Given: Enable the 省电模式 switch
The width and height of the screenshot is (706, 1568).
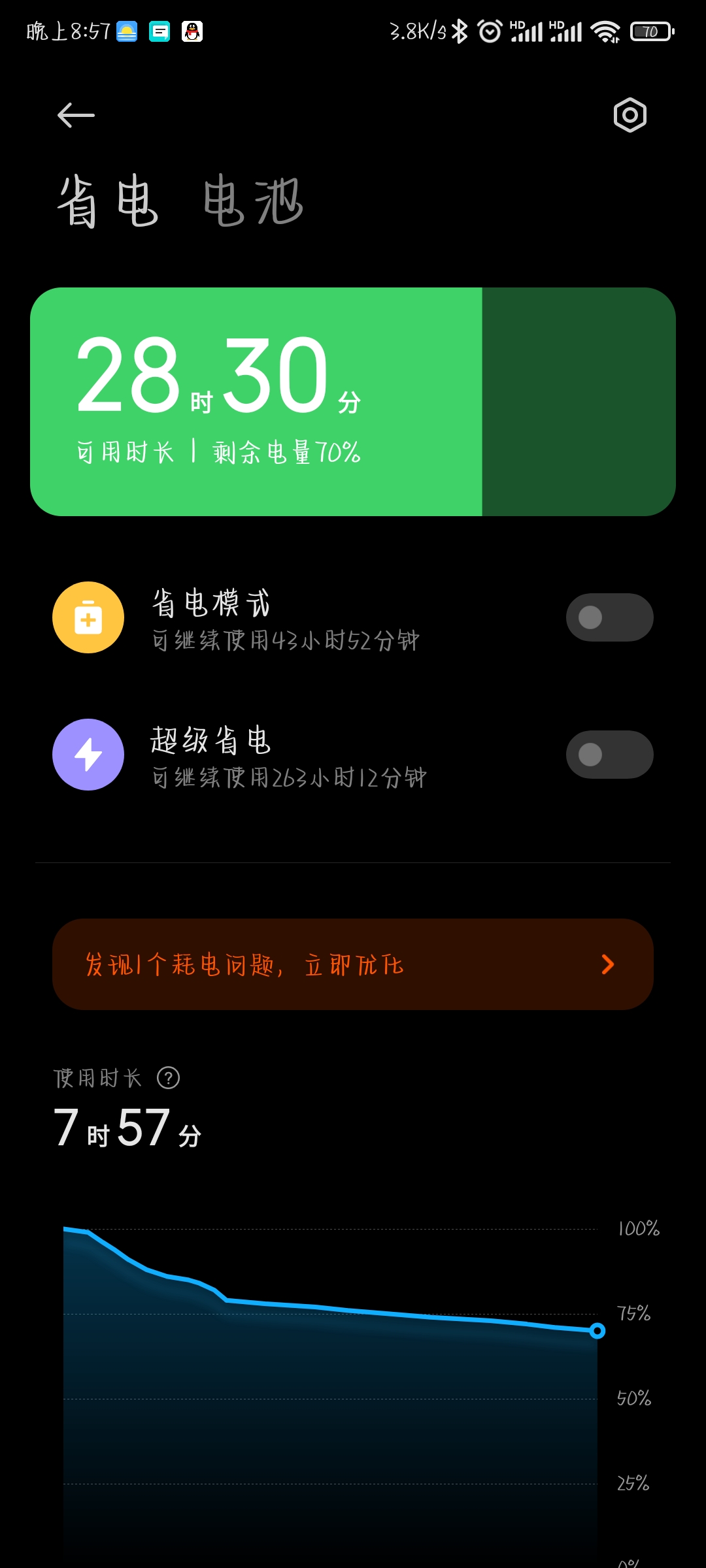Looking at the screenshot, I should coord(609,617).
